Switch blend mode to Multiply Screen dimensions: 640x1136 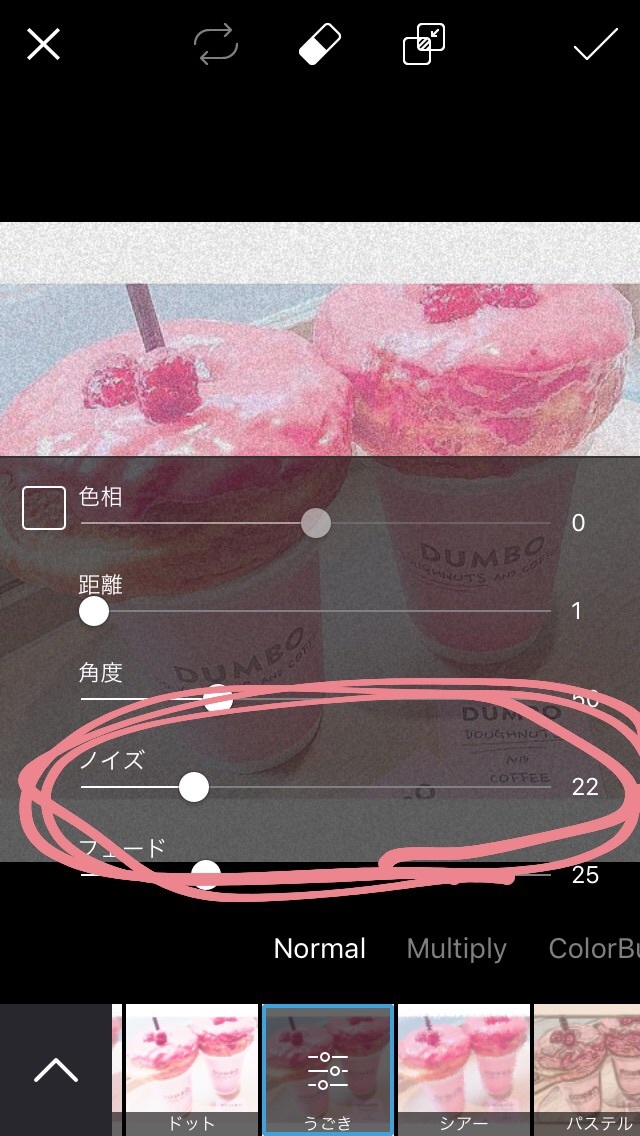click(x=456, y=948)
